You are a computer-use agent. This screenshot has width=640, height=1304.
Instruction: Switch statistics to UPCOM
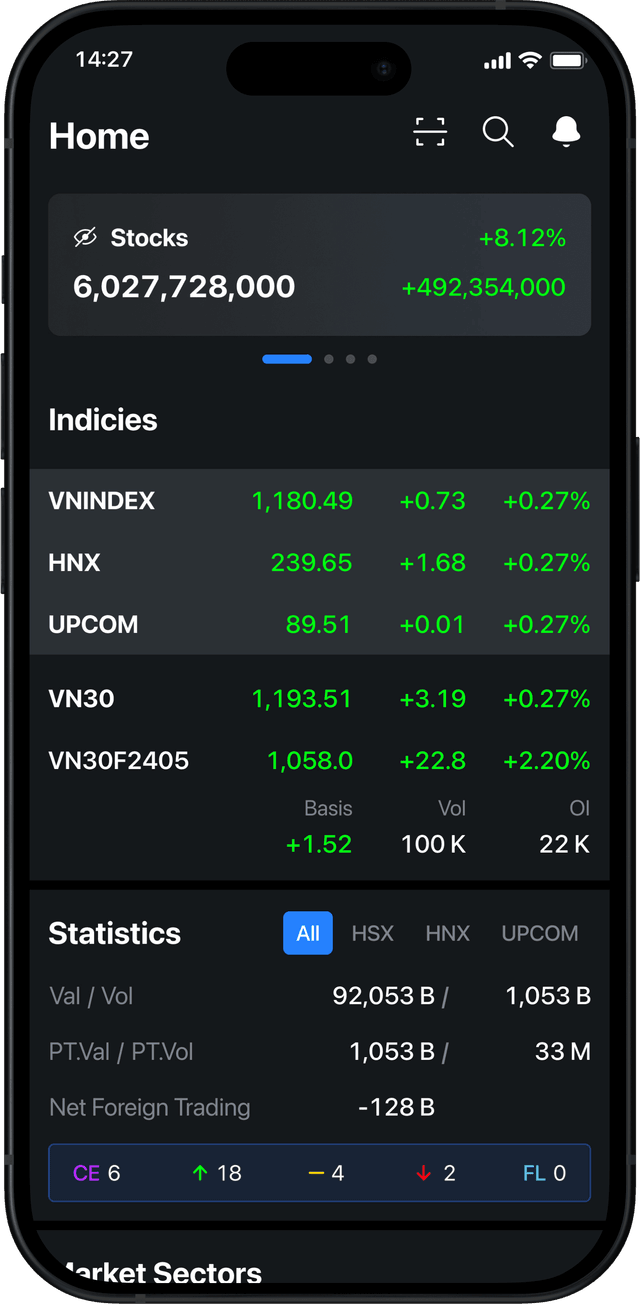pos(540,933)
